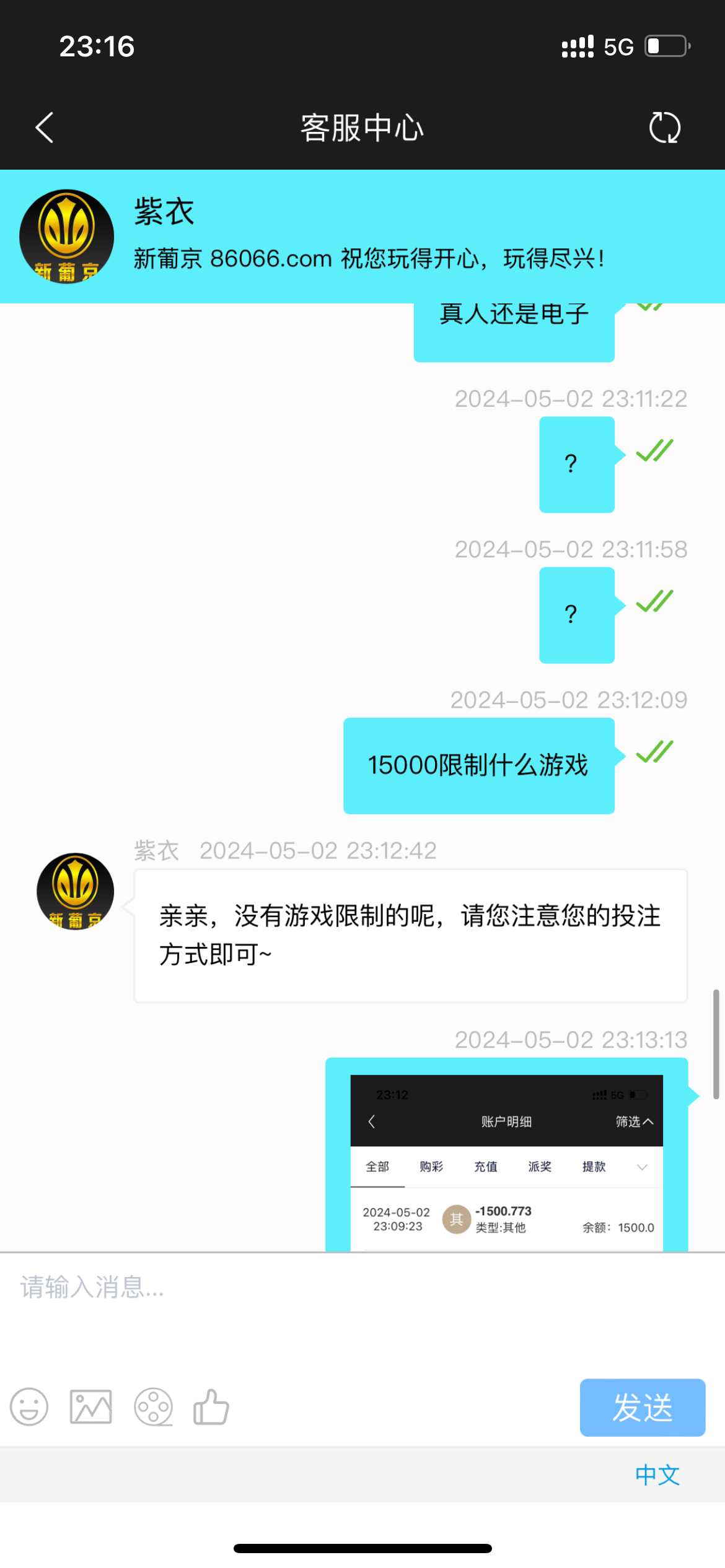Send a like using the thumbs-up icon

pos(211,1407)
